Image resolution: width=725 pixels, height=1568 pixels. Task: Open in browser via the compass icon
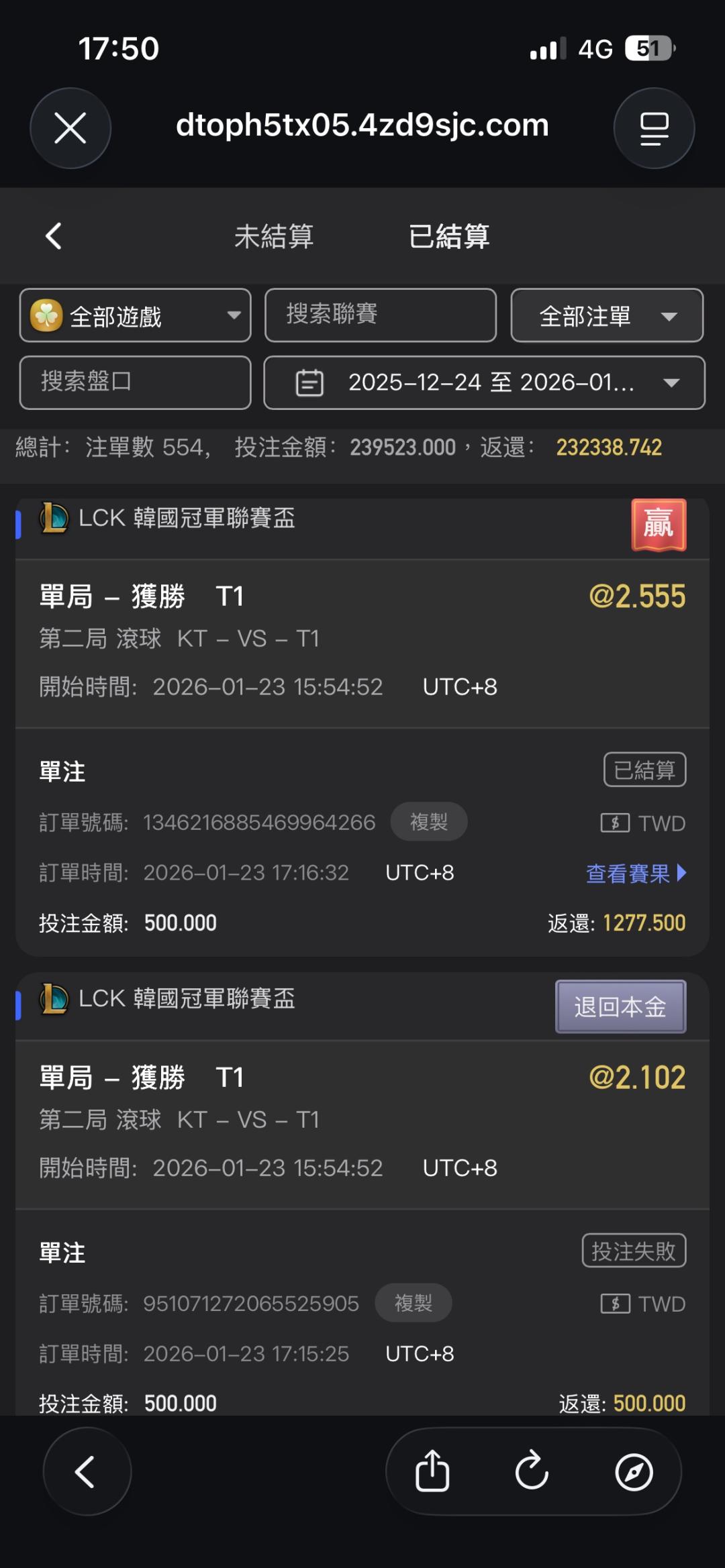[x=634, y=1471]
